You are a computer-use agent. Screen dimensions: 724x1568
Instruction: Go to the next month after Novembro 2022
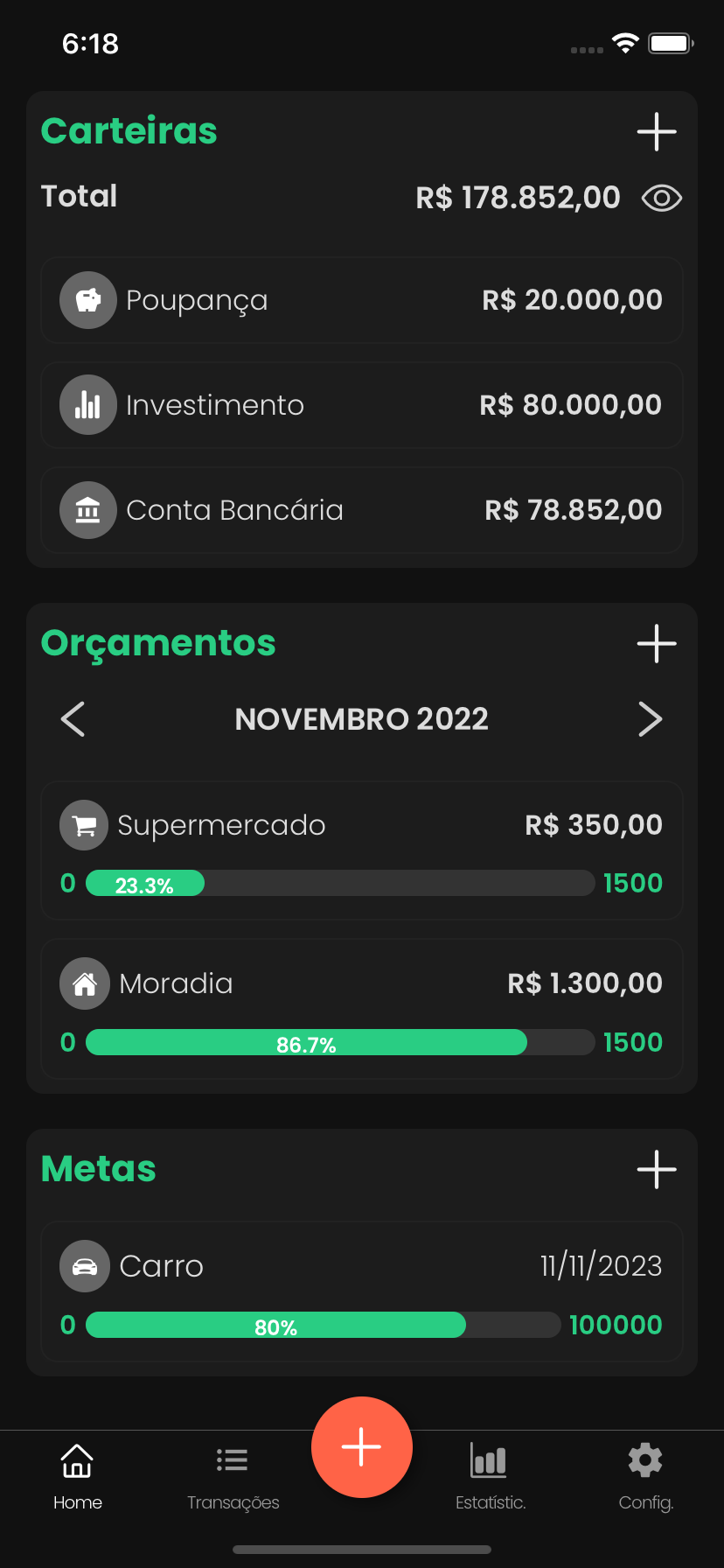pos(650,719)
